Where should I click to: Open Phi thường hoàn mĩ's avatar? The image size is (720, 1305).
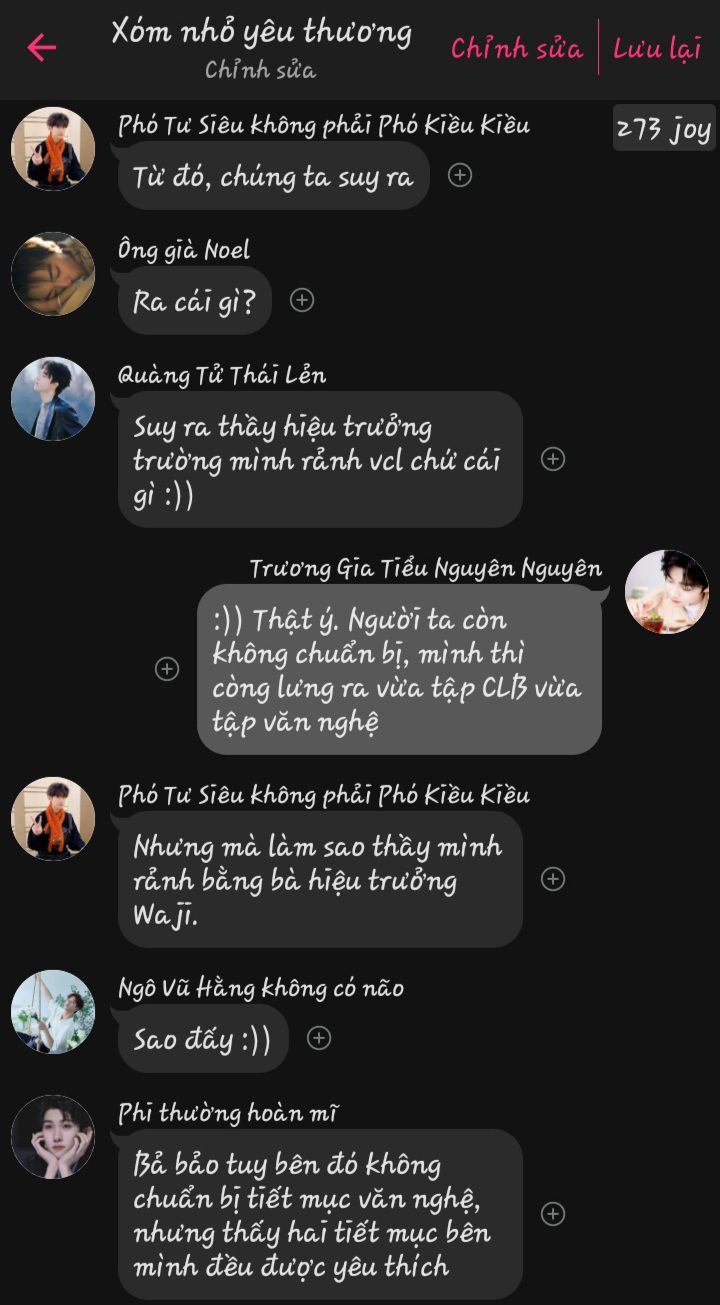[53, 1137]
